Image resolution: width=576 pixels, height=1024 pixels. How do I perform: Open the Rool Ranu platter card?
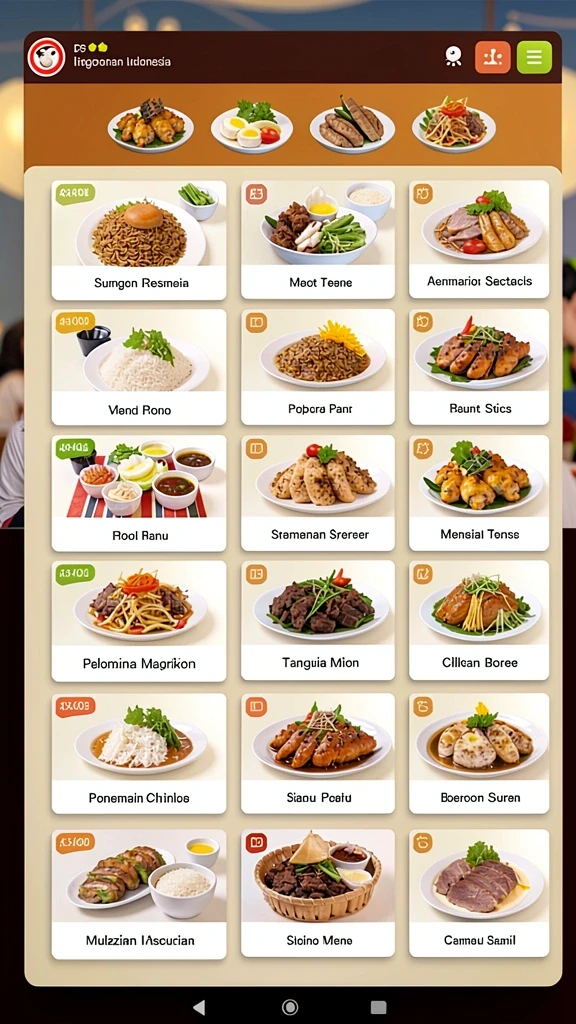pos(139,493)
